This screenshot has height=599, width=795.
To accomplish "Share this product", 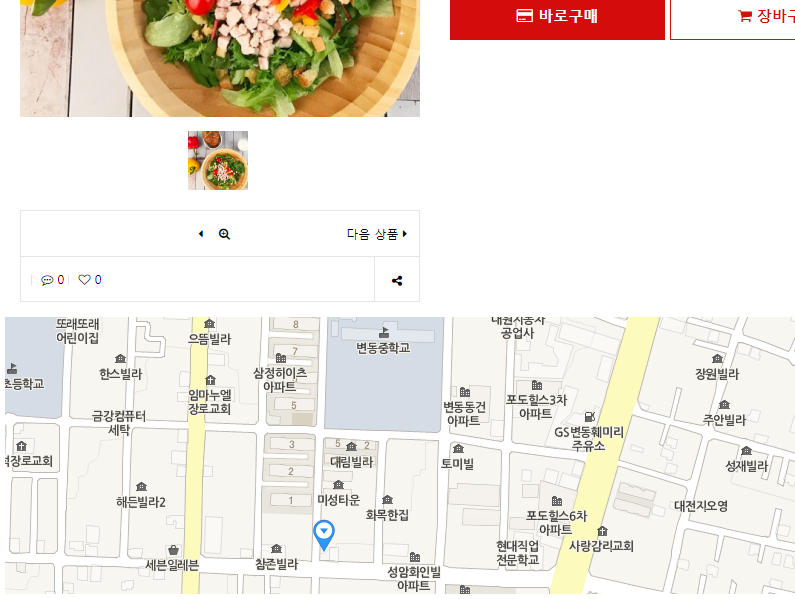I will click(397, 280).
